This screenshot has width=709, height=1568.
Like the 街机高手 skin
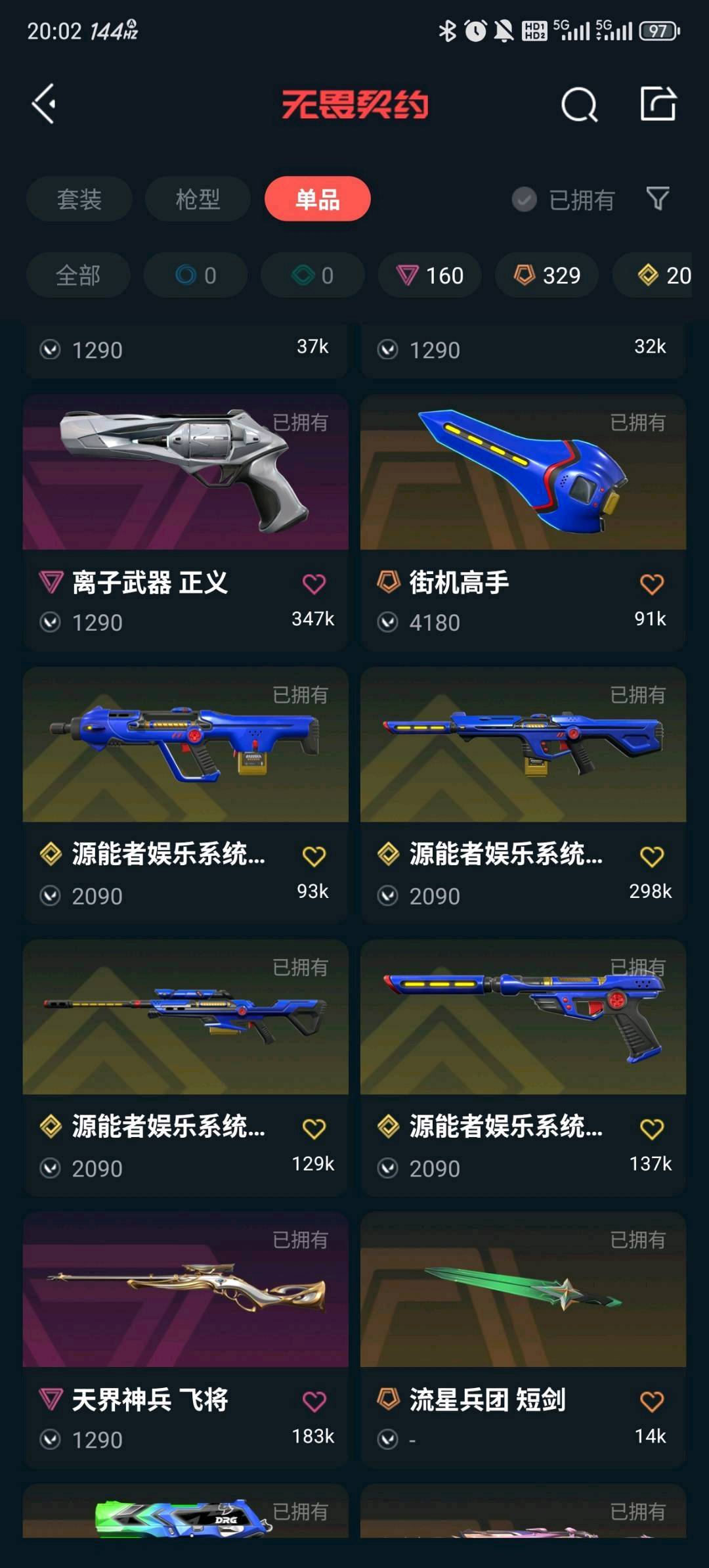651,584
